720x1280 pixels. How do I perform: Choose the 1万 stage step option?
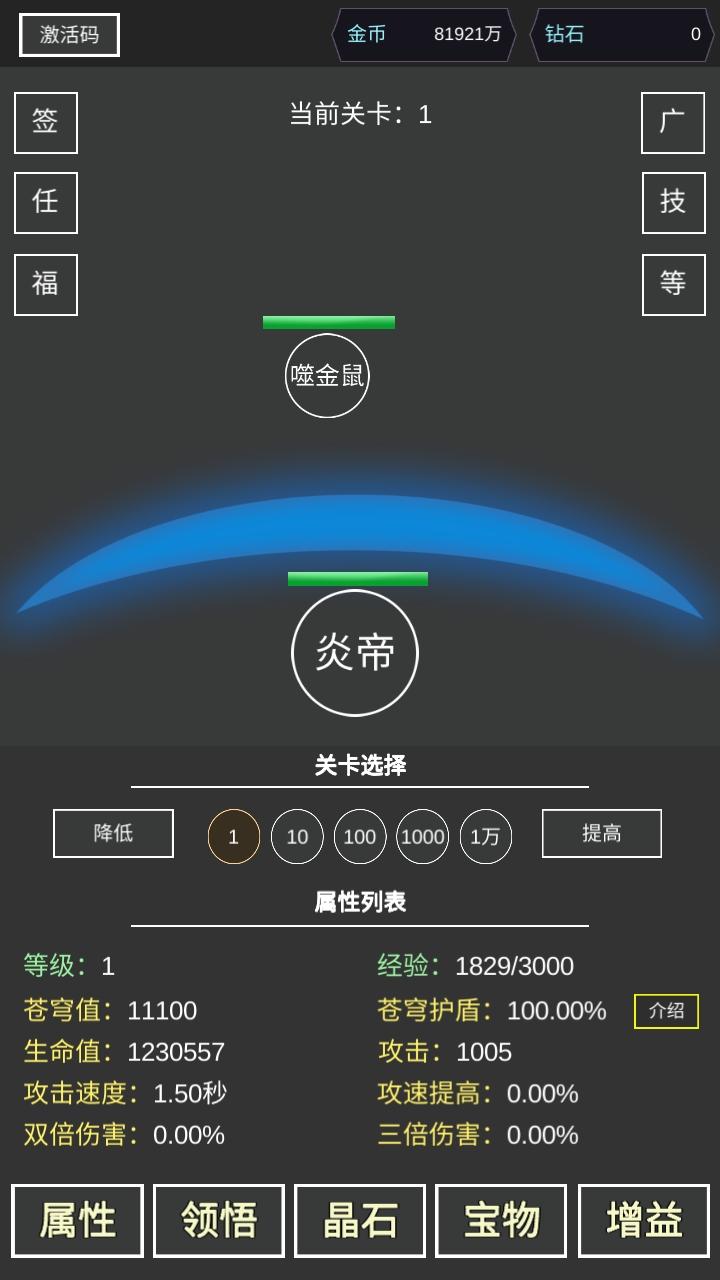(x=486, y=836)
